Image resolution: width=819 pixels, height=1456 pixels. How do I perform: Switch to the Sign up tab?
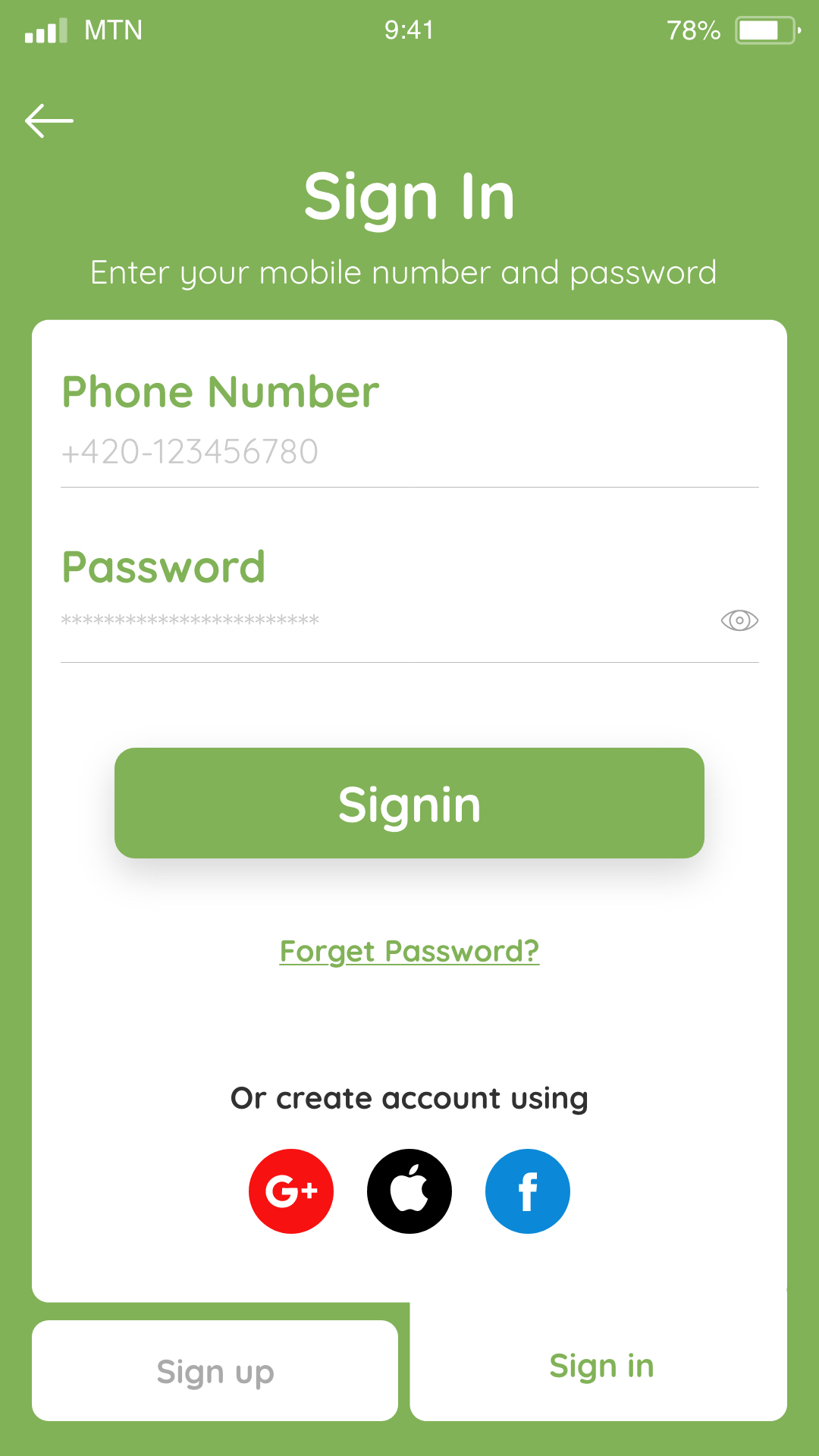coord(215,1371)
